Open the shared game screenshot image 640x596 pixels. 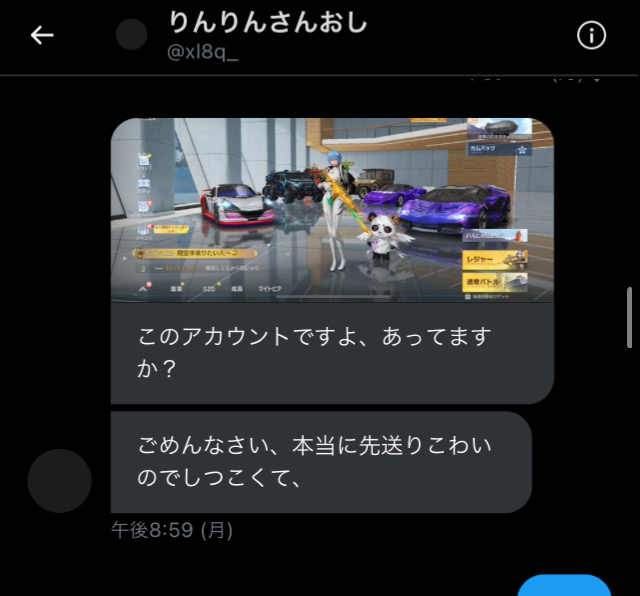tap(331, 209)
